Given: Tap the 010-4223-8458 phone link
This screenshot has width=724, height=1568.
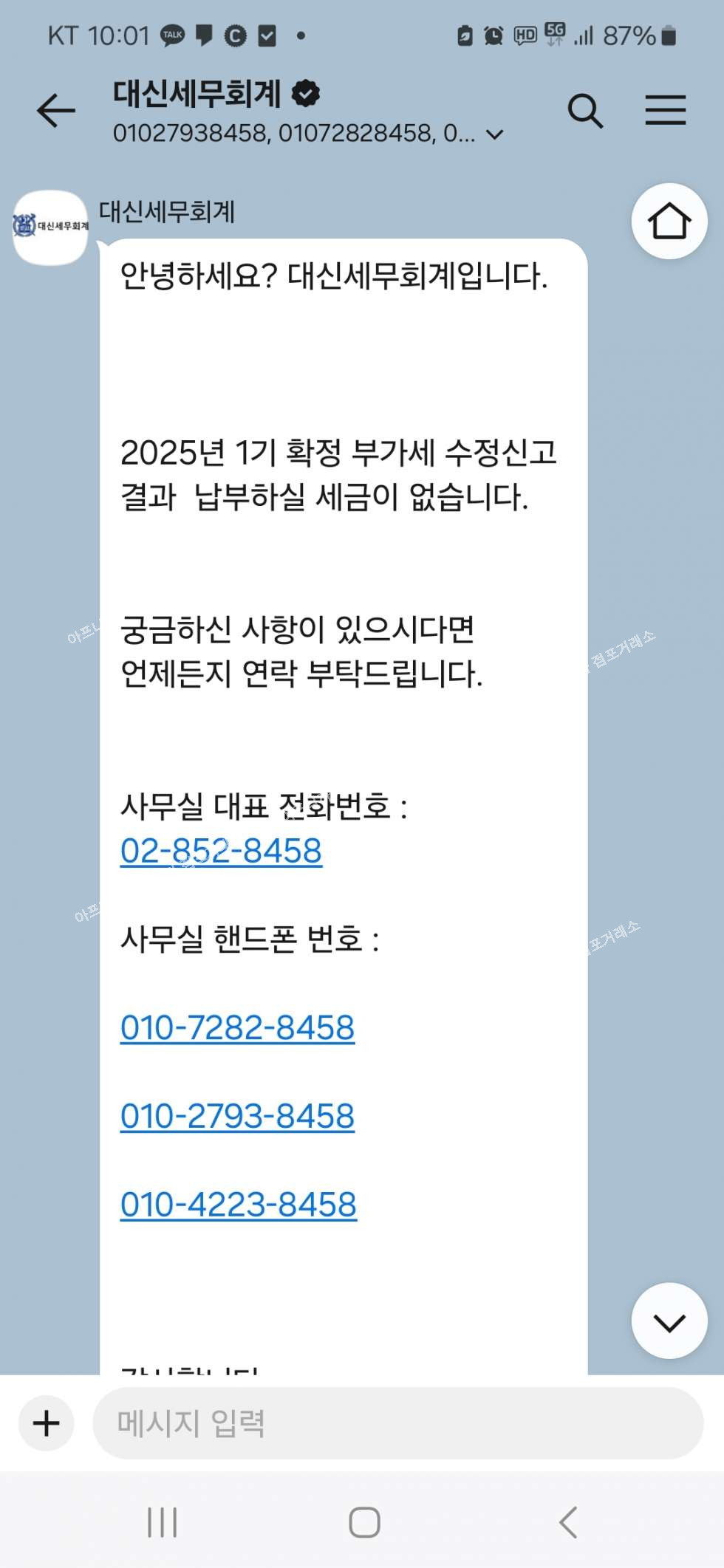Looking at the screenshot, I should pos(238,1205).
